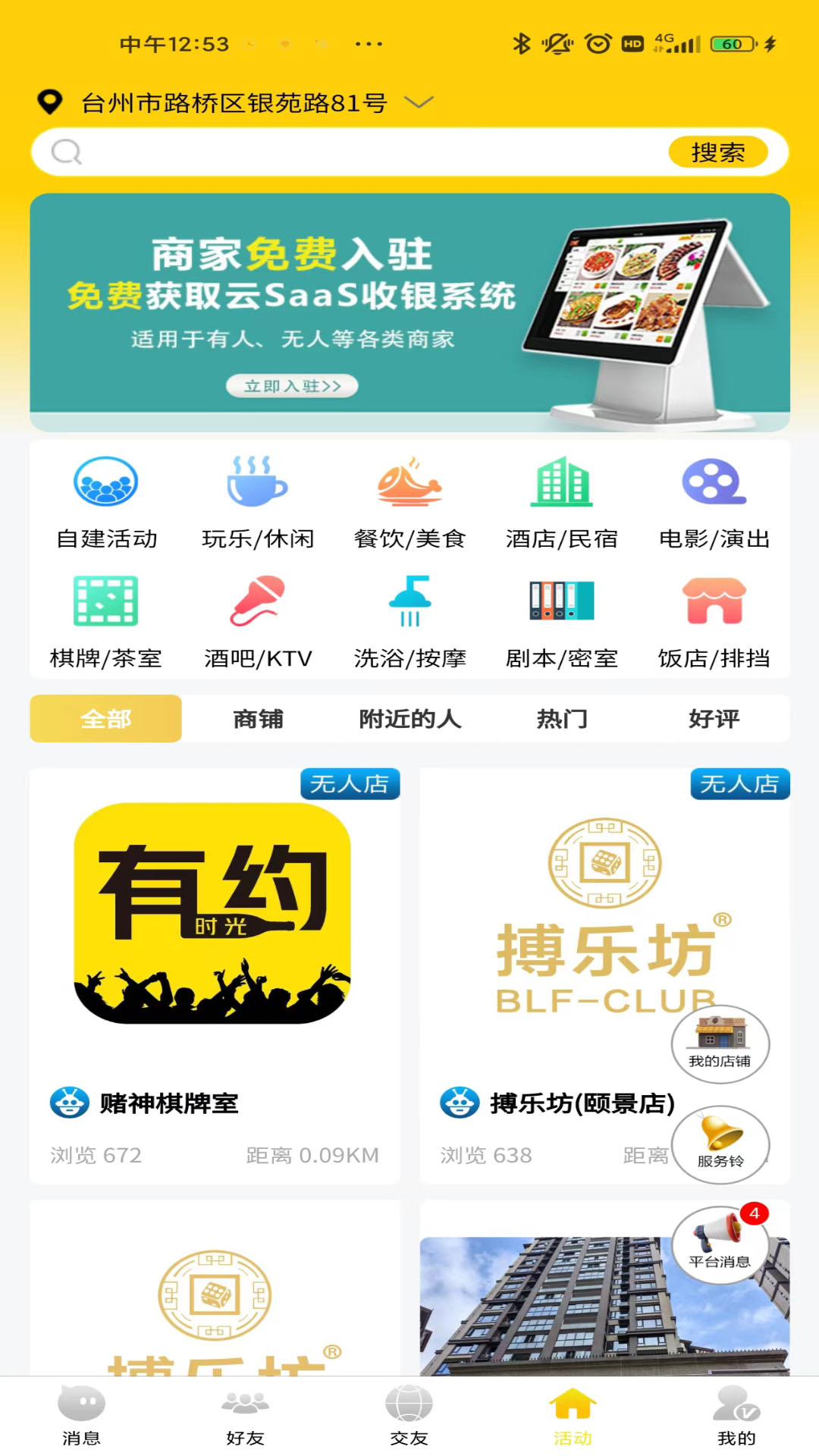Image resolution: width=819 pixels, height=1456 pixels.
Task: Open the 我的店铺 floating button
Action: (720, 1043)
